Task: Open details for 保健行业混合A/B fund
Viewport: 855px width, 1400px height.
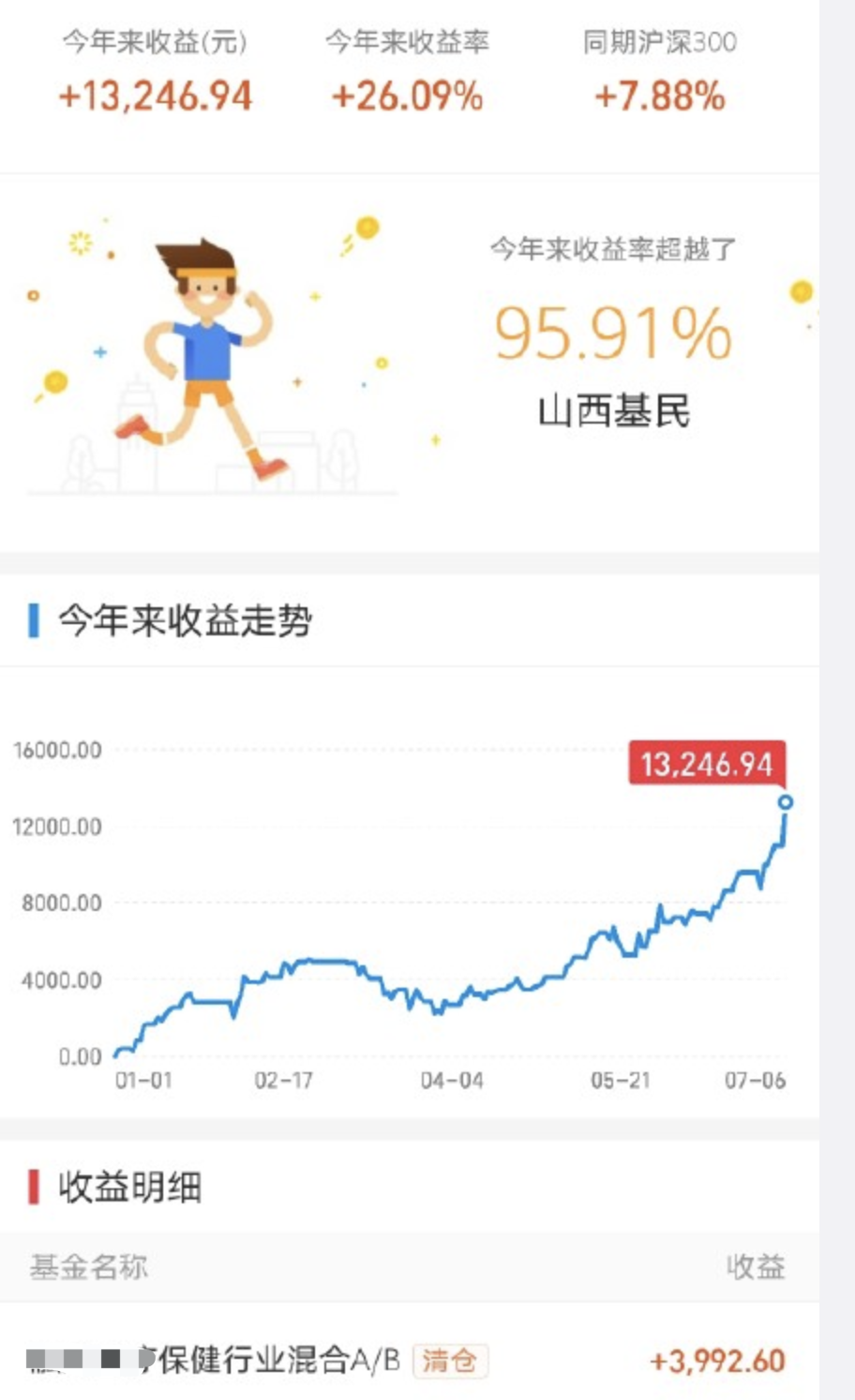Action: click(253, 1356)
